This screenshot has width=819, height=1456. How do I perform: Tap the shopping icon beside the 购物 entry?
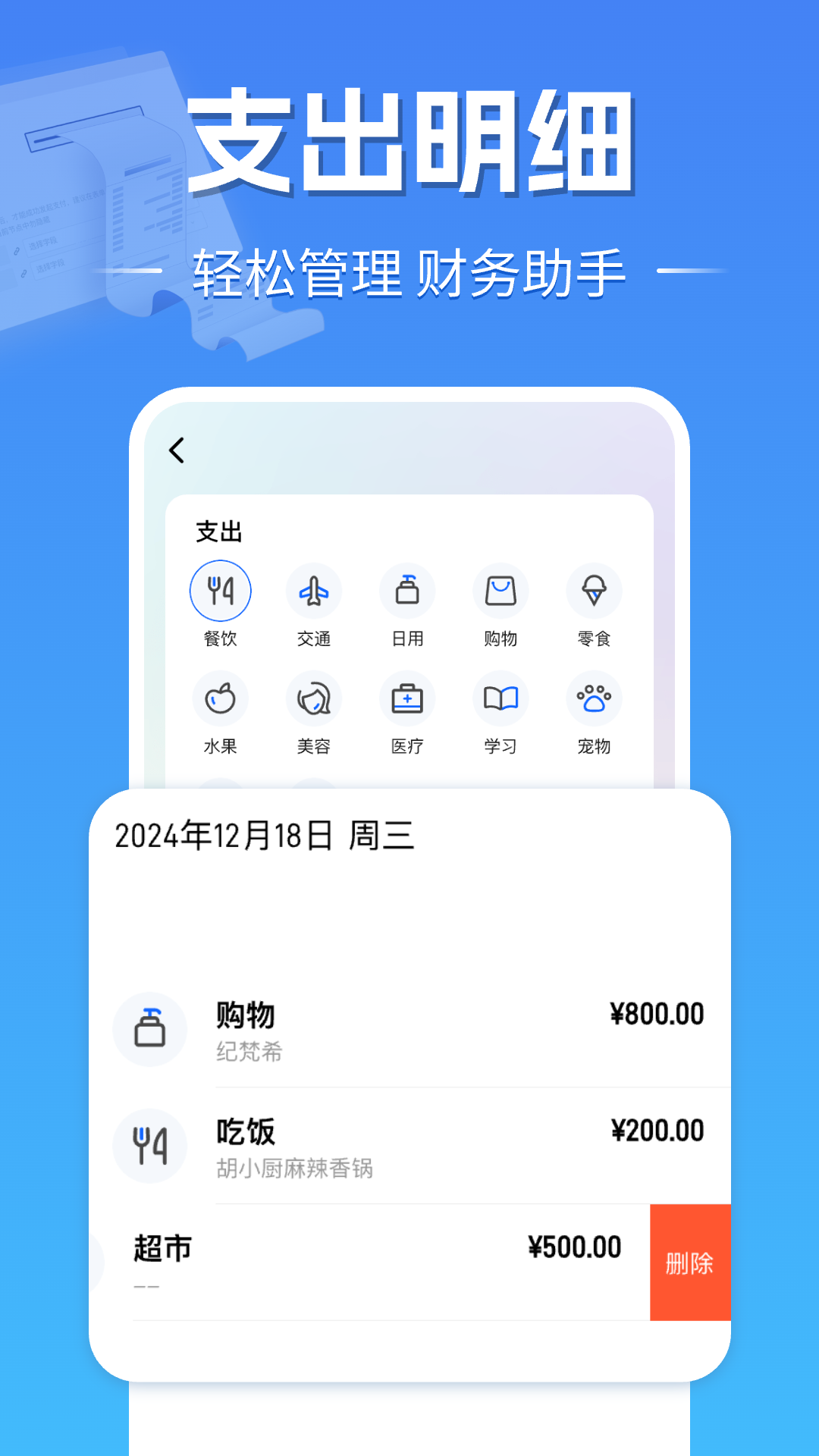149,1029
